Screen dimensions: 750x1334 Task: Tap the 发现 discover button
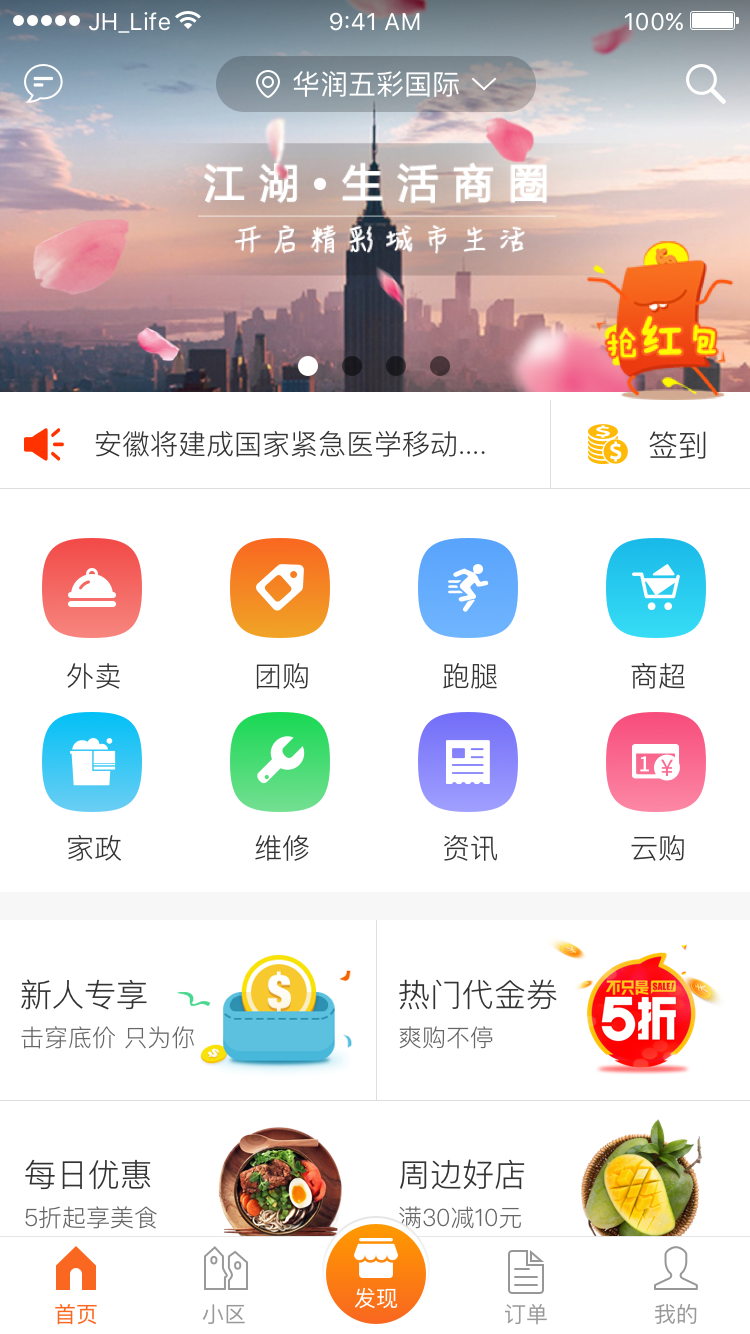(x=376, y=1275)
